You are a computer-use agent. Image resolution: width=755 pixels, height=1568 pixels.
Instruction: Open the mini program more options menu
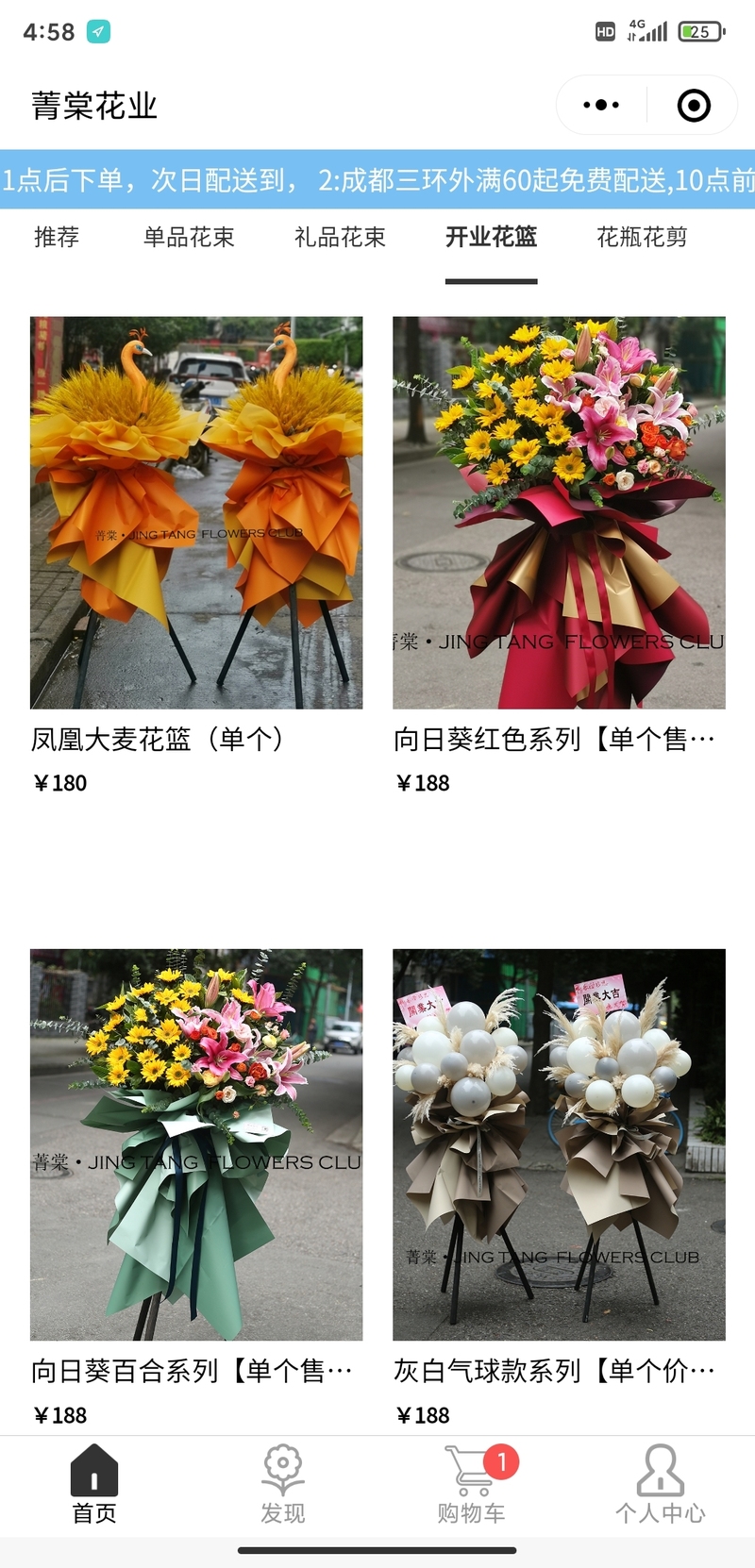[601, 105]
